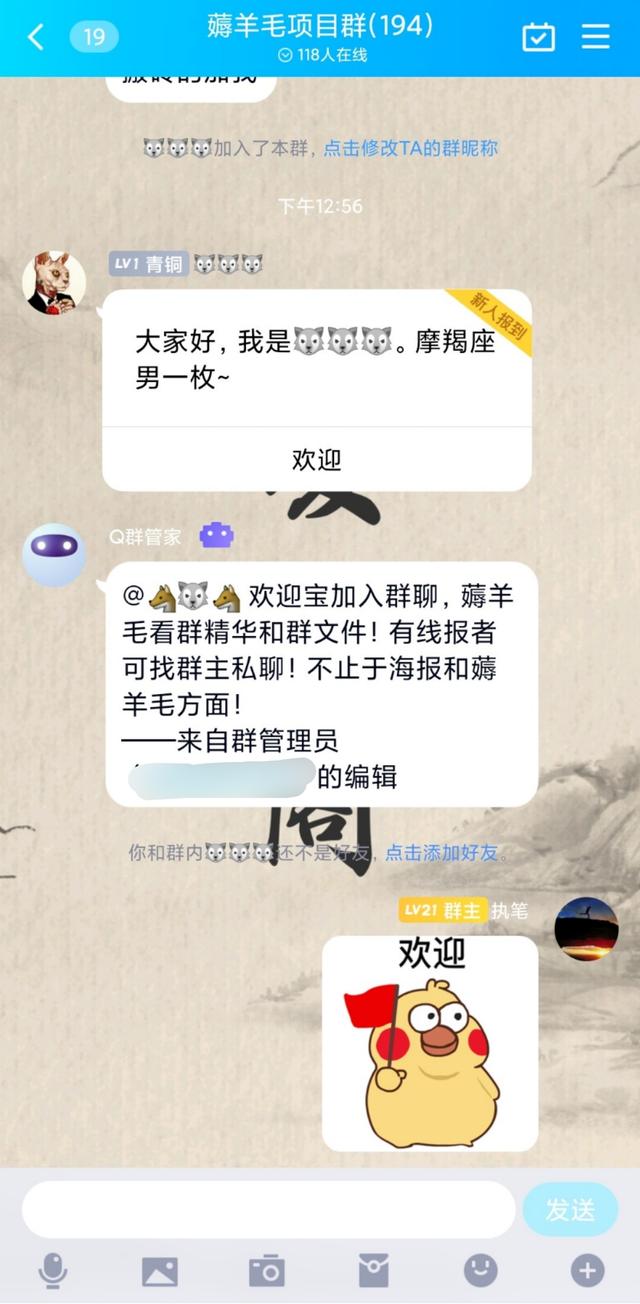Go back from the group chat

point(36,38)
